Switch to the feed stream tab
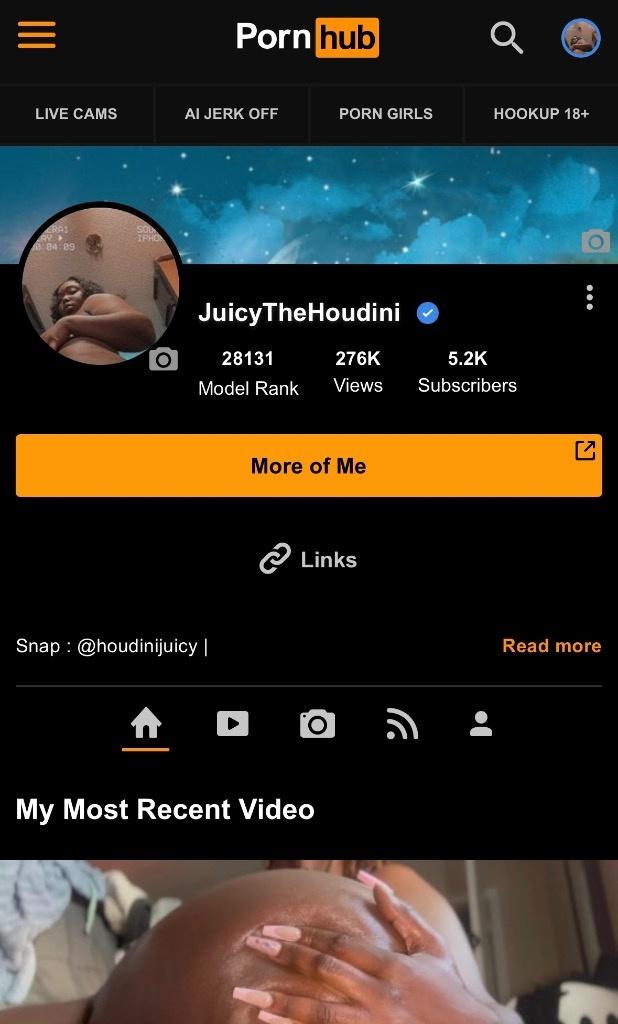 tap(401, 724)
